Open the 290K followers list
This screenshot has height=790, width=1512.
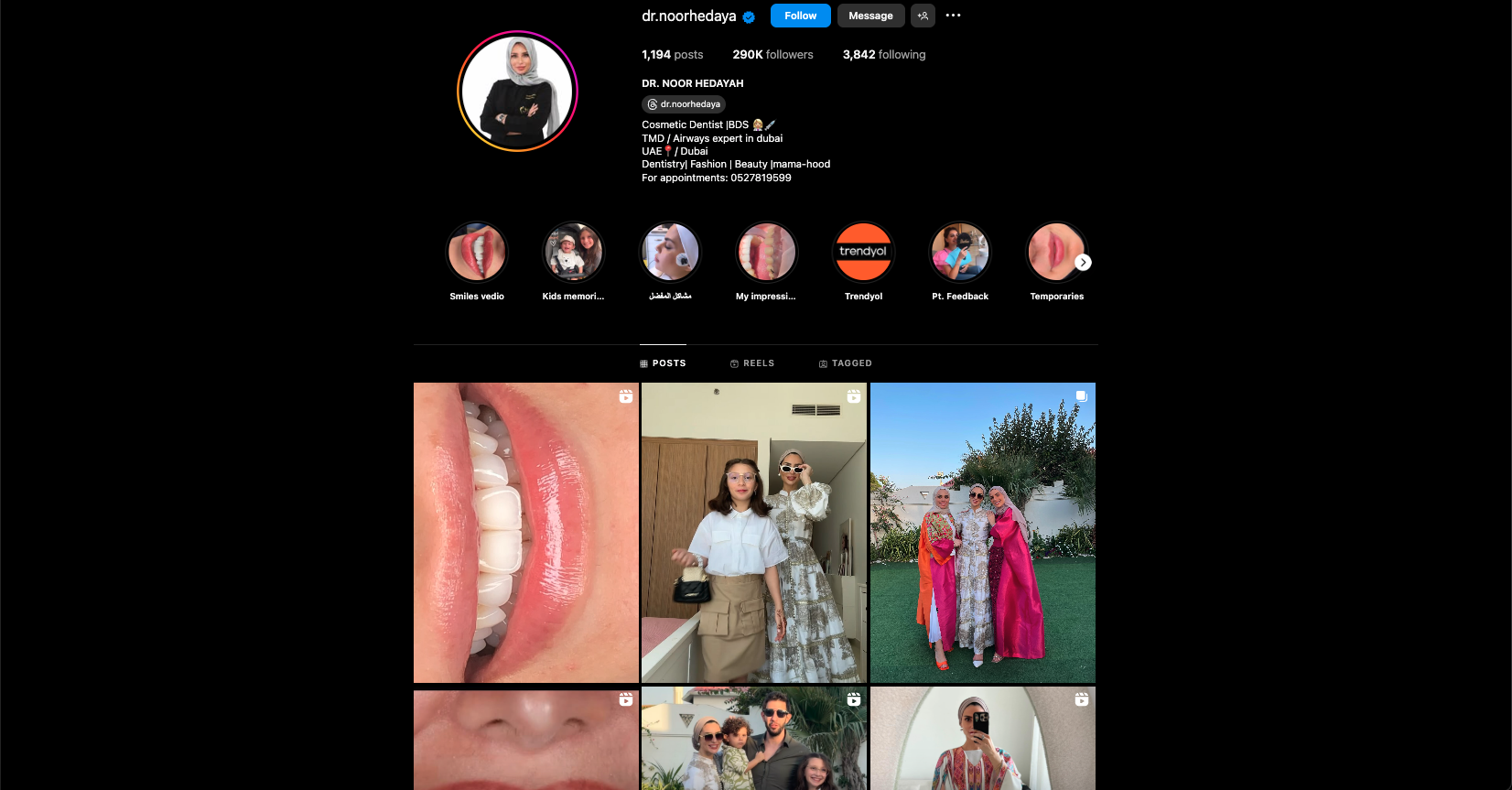[x=772, y=55]
